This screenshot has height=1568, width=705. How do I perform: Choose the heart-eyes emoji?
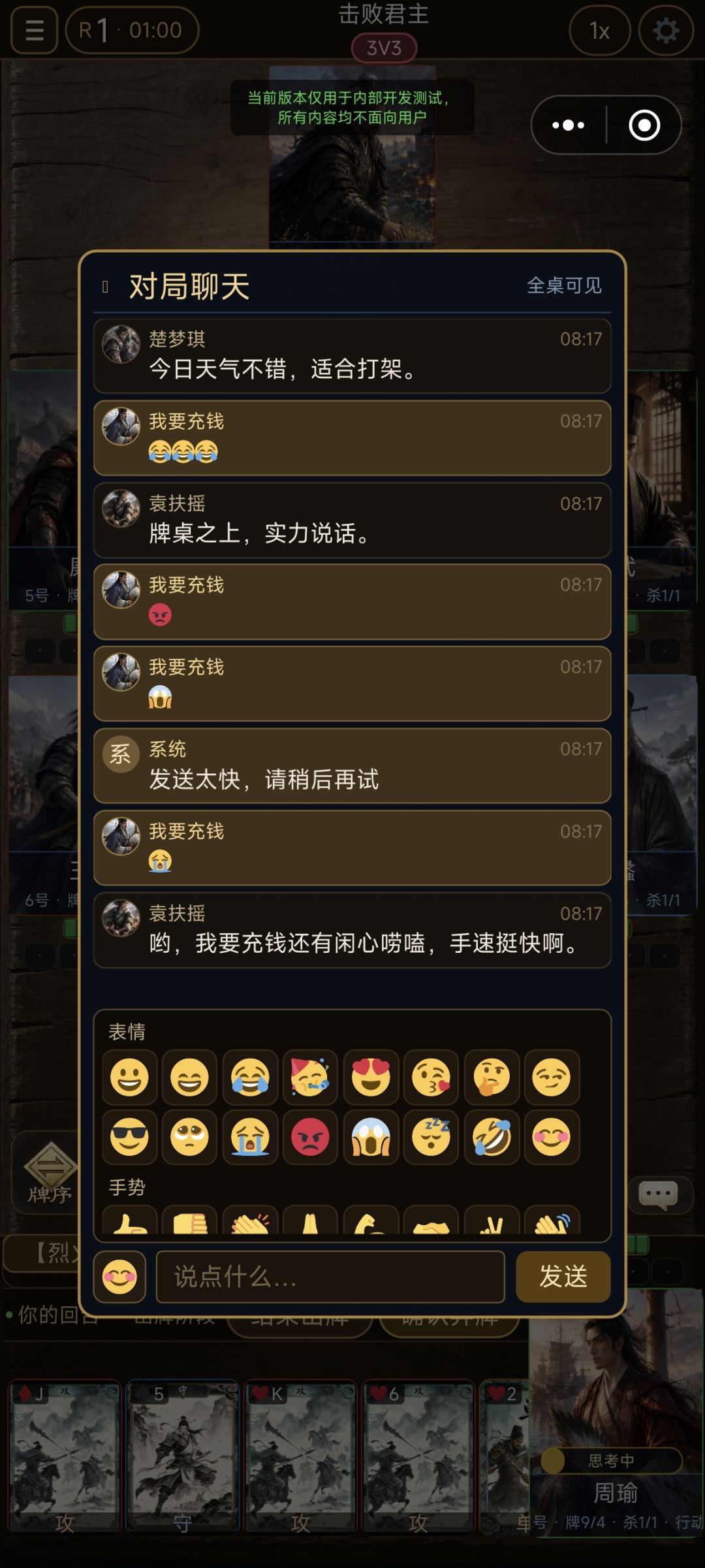tap(371, 1077)
